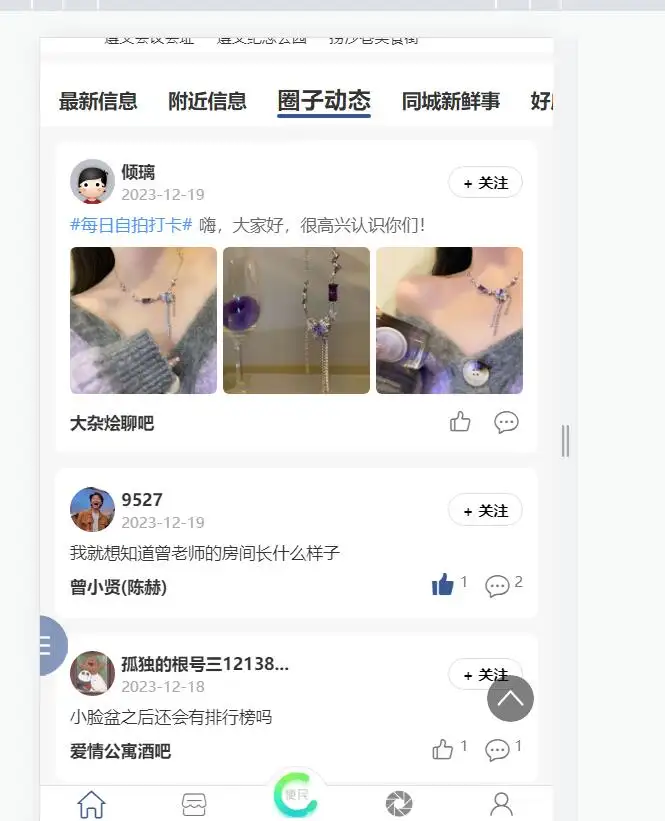Follow user 9527
Viewport: 665px width, 821px height.
(x=485, y=510)
